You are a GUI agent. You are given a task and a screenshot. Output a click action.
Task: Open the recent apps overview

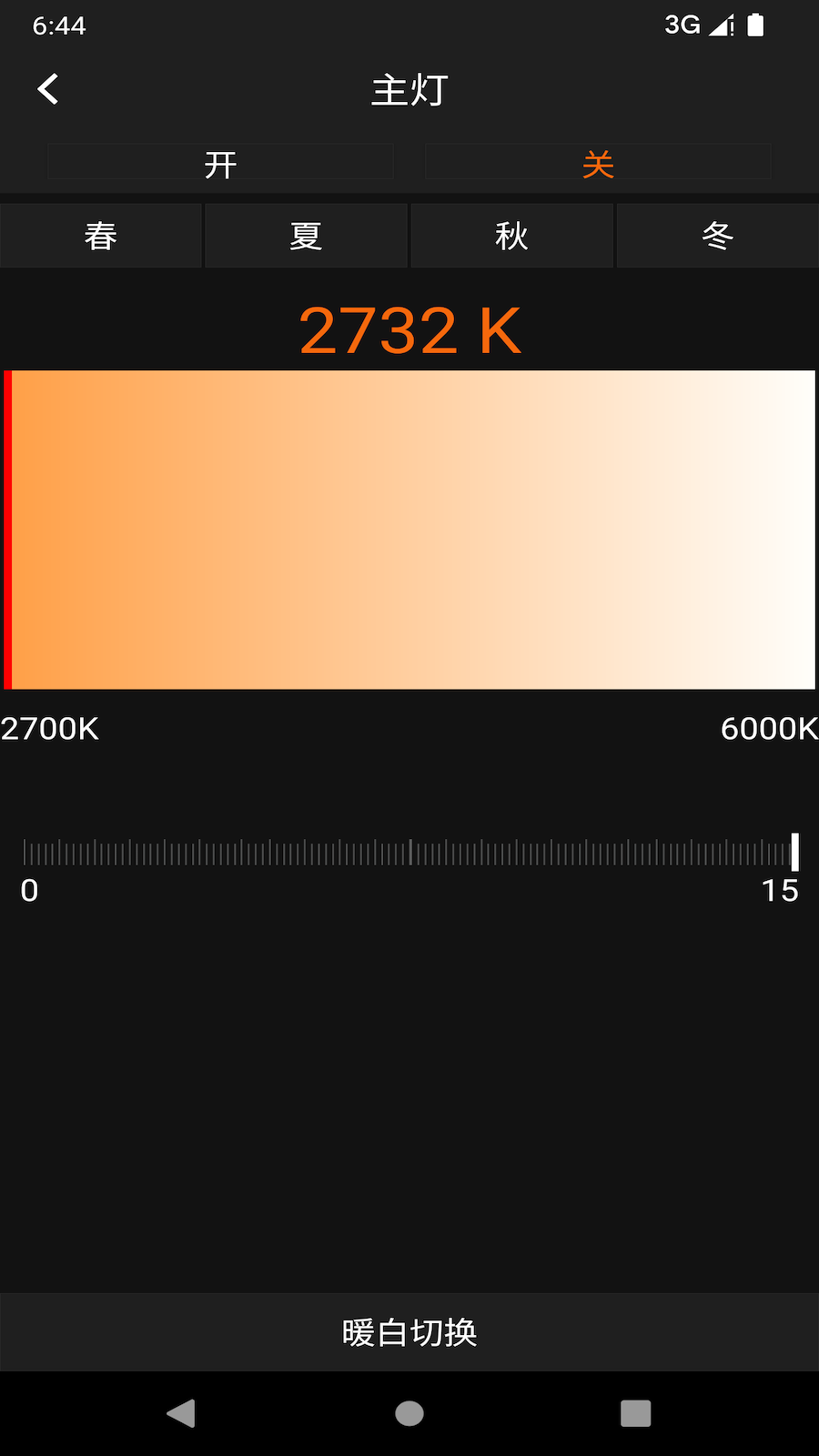coord(635,1413)
